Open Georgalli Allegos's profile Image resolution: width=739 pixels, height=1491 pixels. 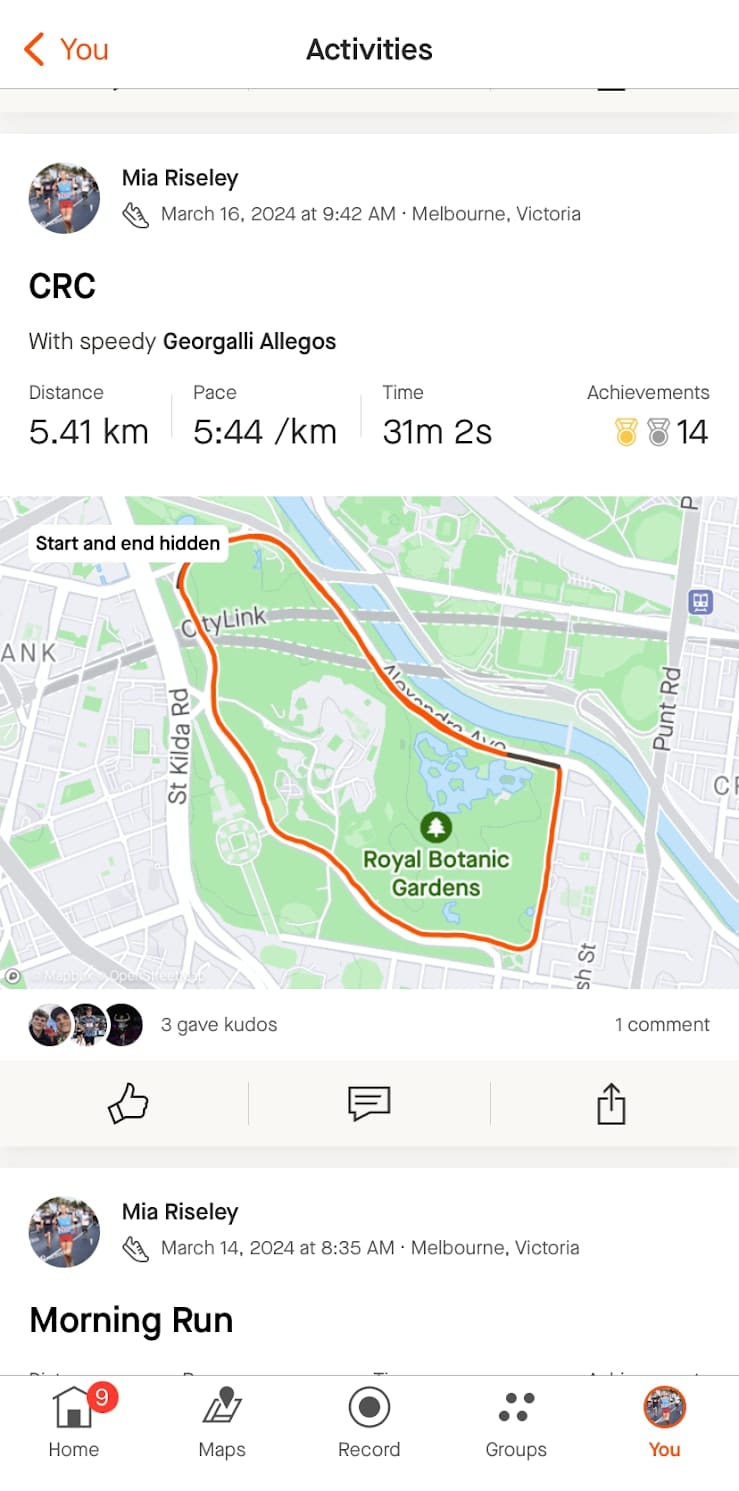click(249, 341)
